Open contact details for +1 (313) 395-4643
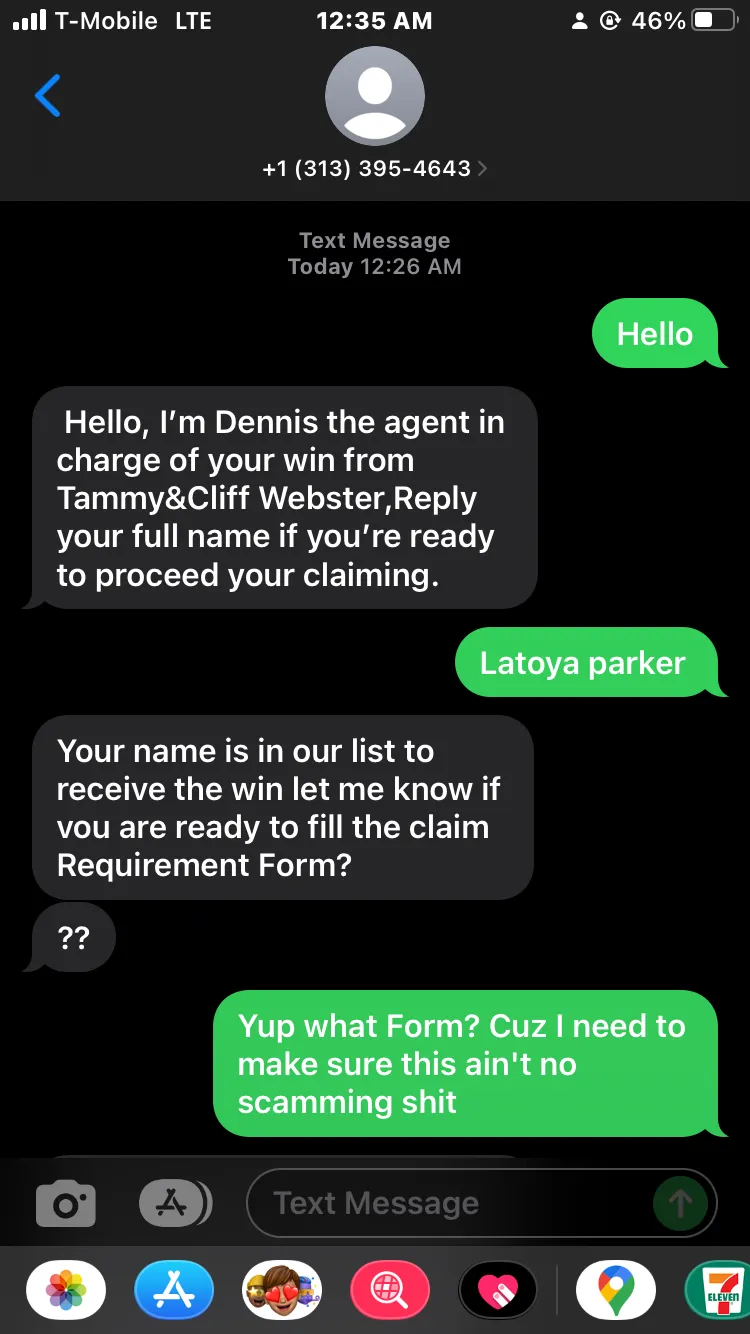The image size is (750, 1334). click(x=374, y=169)
